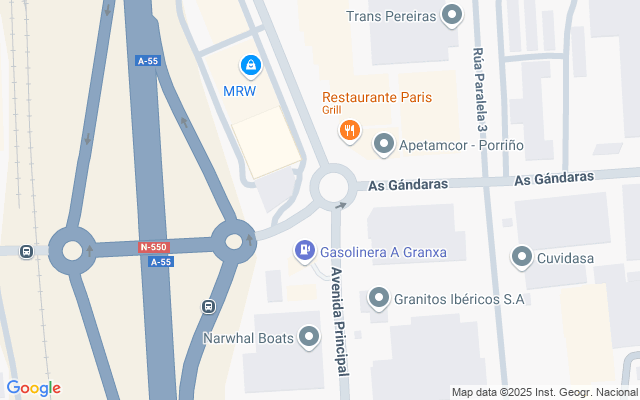Open the bus stop beside Narwhal Boats

pos(208,307)
